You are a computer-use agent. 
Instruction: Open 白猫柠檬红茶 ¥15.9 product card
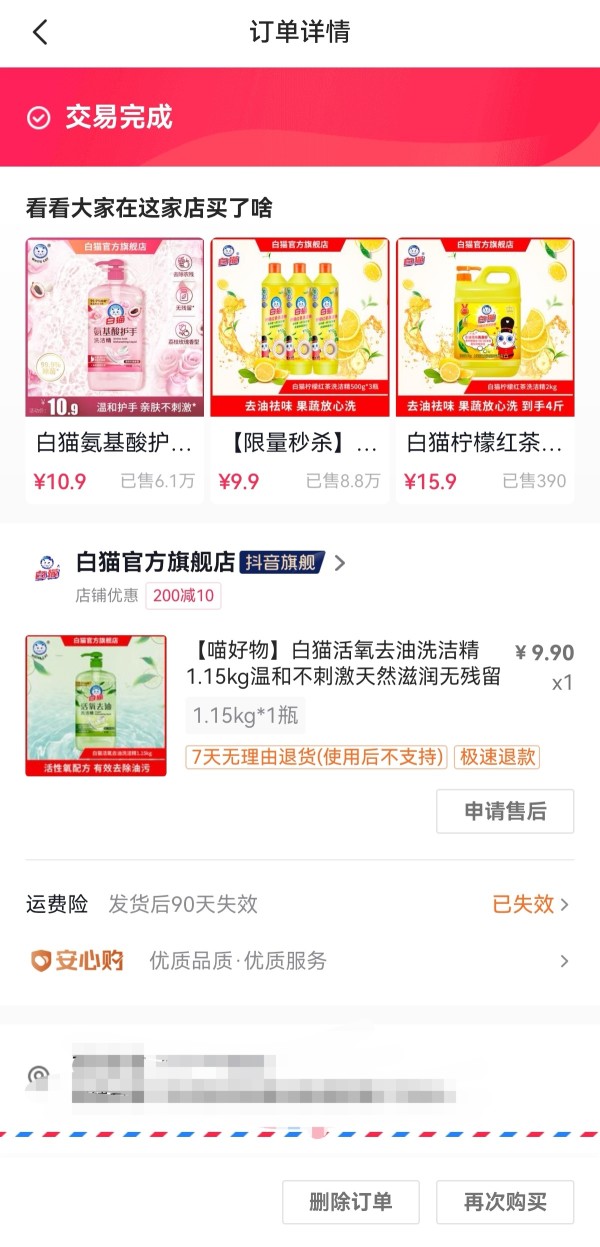click(x=485, y=368)
